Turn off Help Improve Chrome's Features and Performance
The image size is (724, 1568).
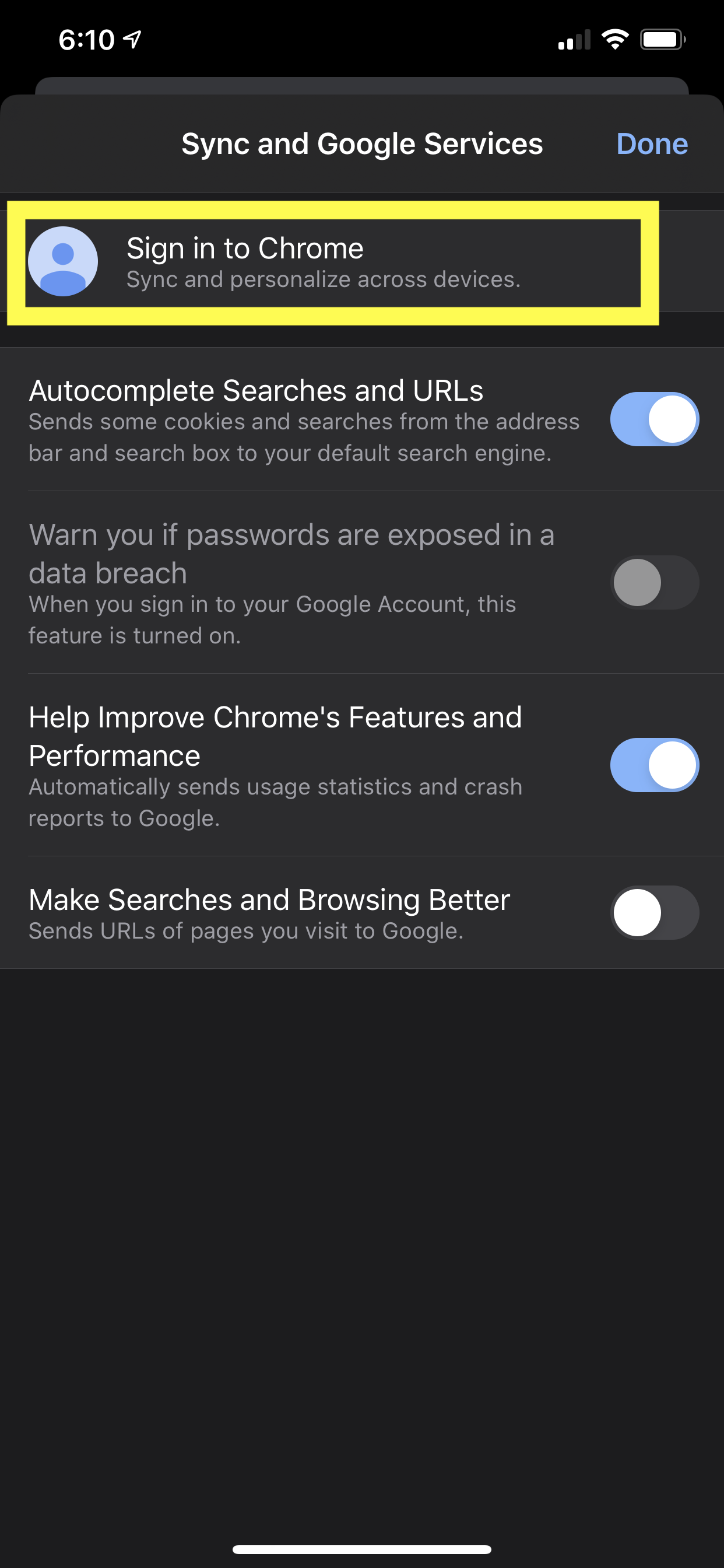(654, 765)
